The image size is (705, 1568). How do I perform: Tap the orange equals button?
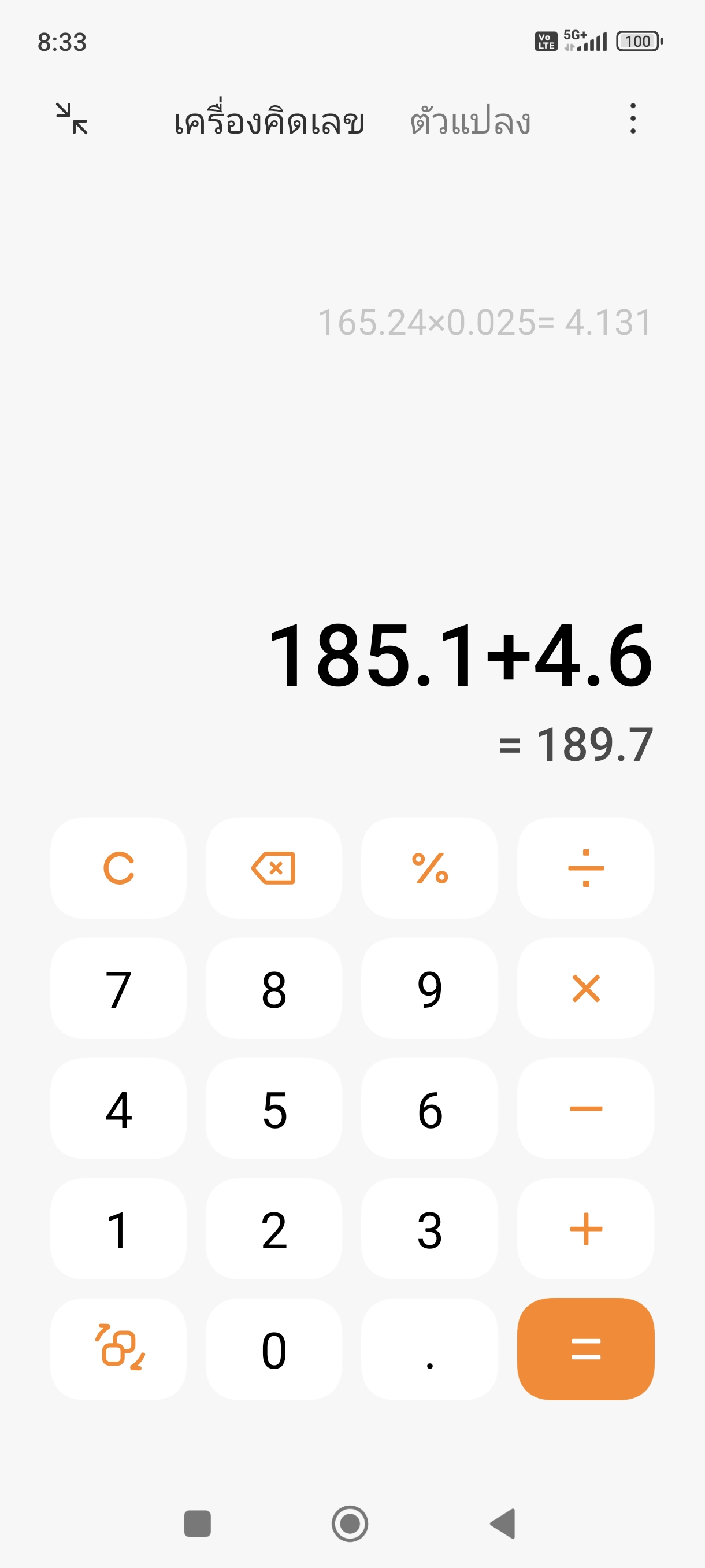586,1349
